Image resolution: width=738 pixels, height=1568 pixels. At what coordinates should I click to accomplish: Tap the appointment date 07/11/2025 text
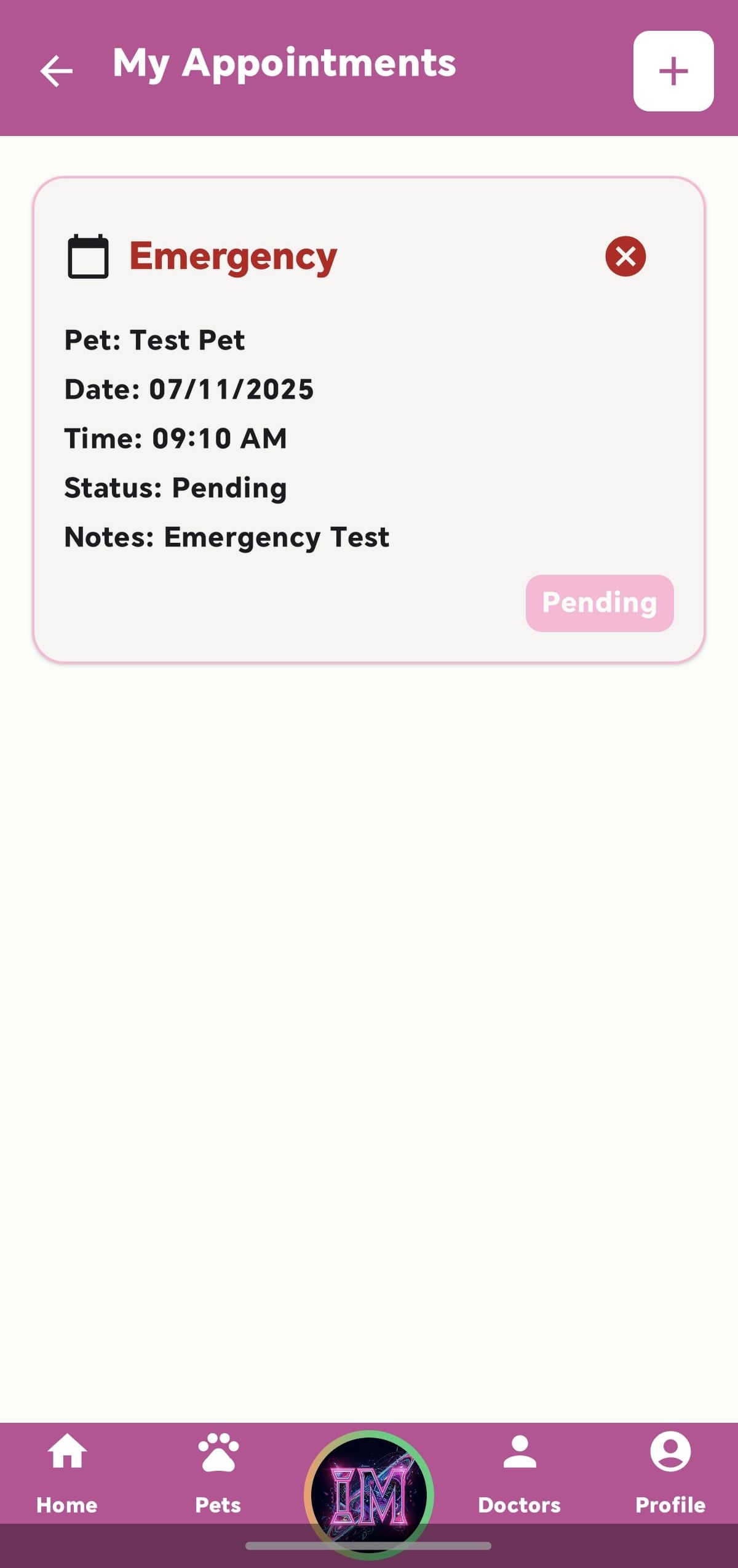click(x=189, y=389)
